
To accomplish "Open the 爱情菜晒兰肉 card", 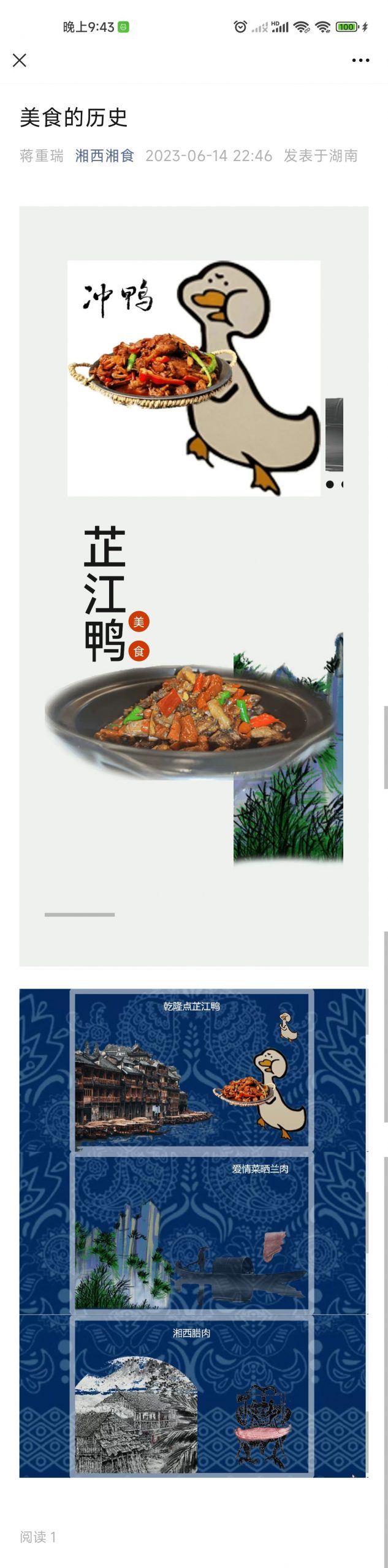I will [x=192, y=1232].
